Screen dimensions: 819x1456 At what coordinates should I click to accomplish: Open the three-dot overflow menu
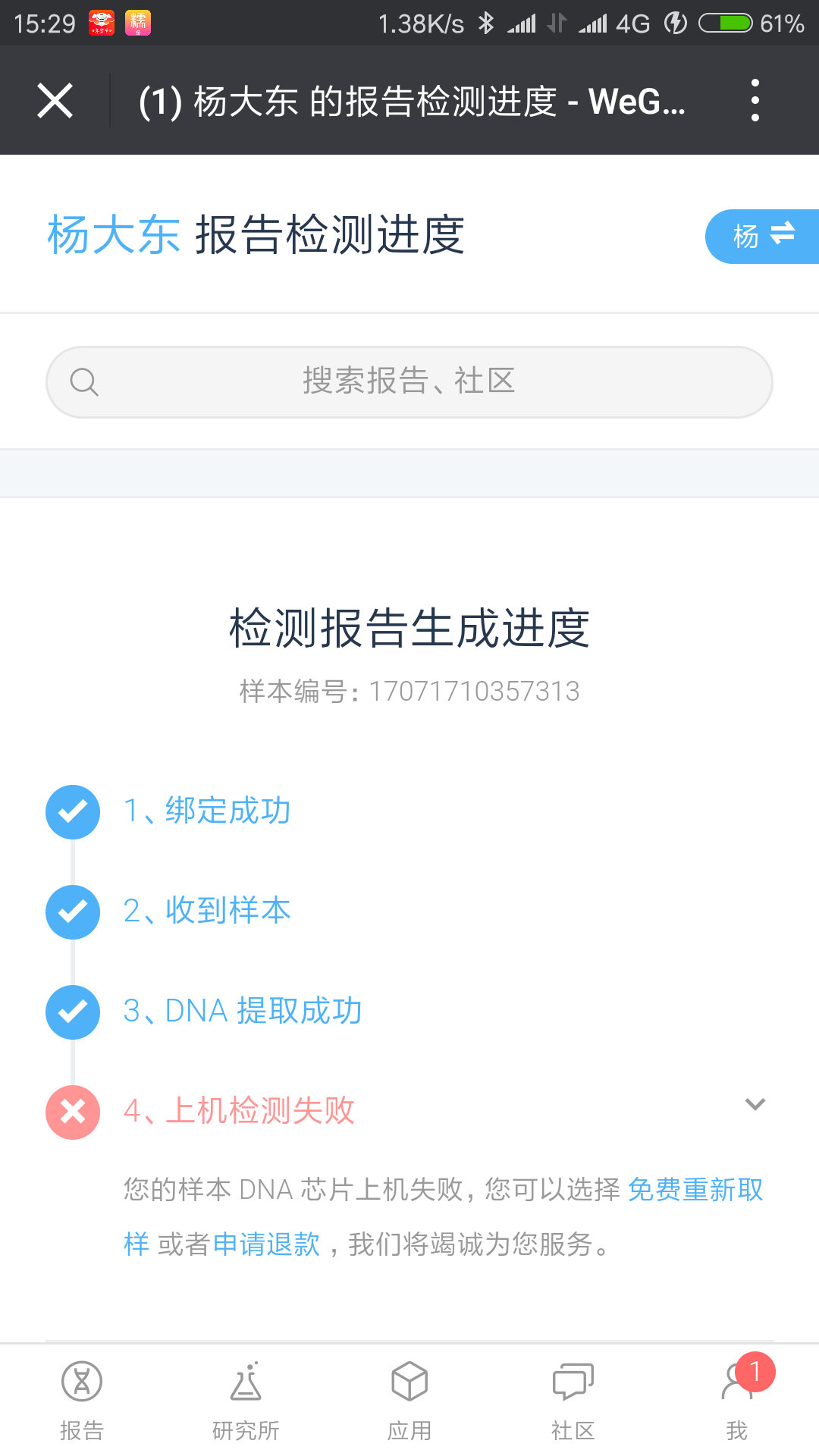point(755,100)
